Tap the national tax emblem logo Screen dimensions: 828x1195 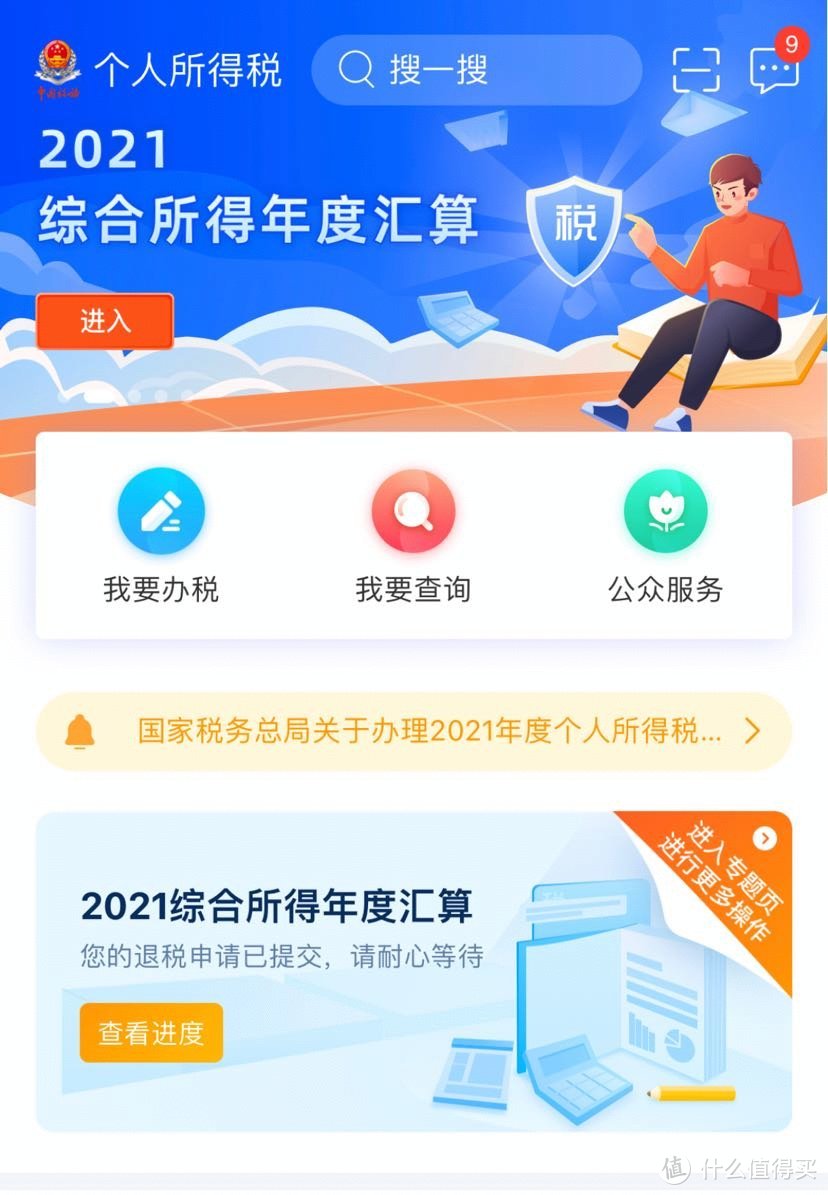55,68
